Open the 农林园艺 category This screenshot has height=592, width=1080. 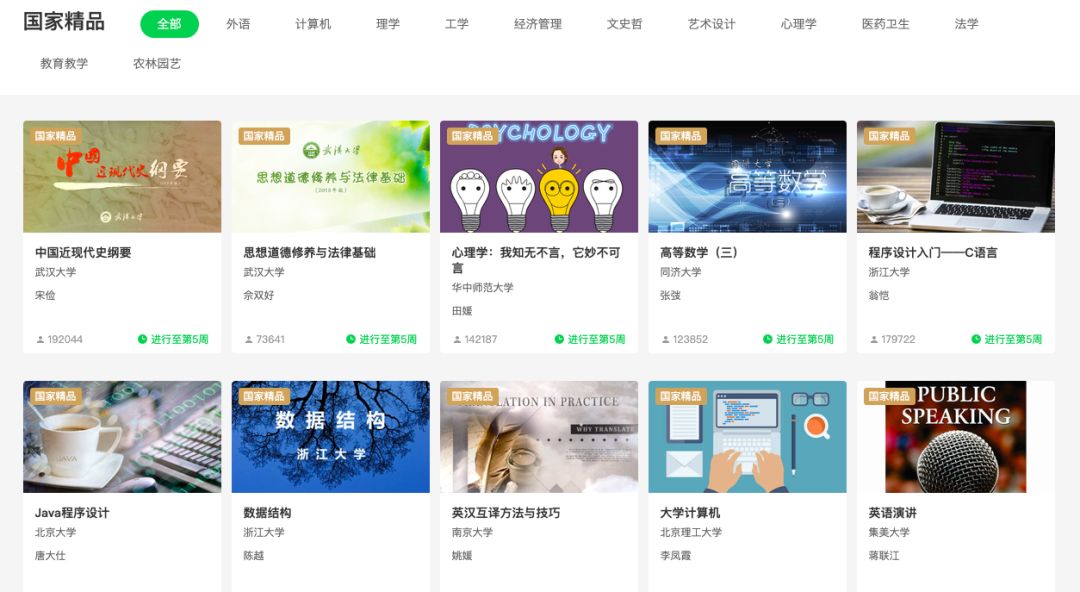pyautogui.click(x=157, y=63)
